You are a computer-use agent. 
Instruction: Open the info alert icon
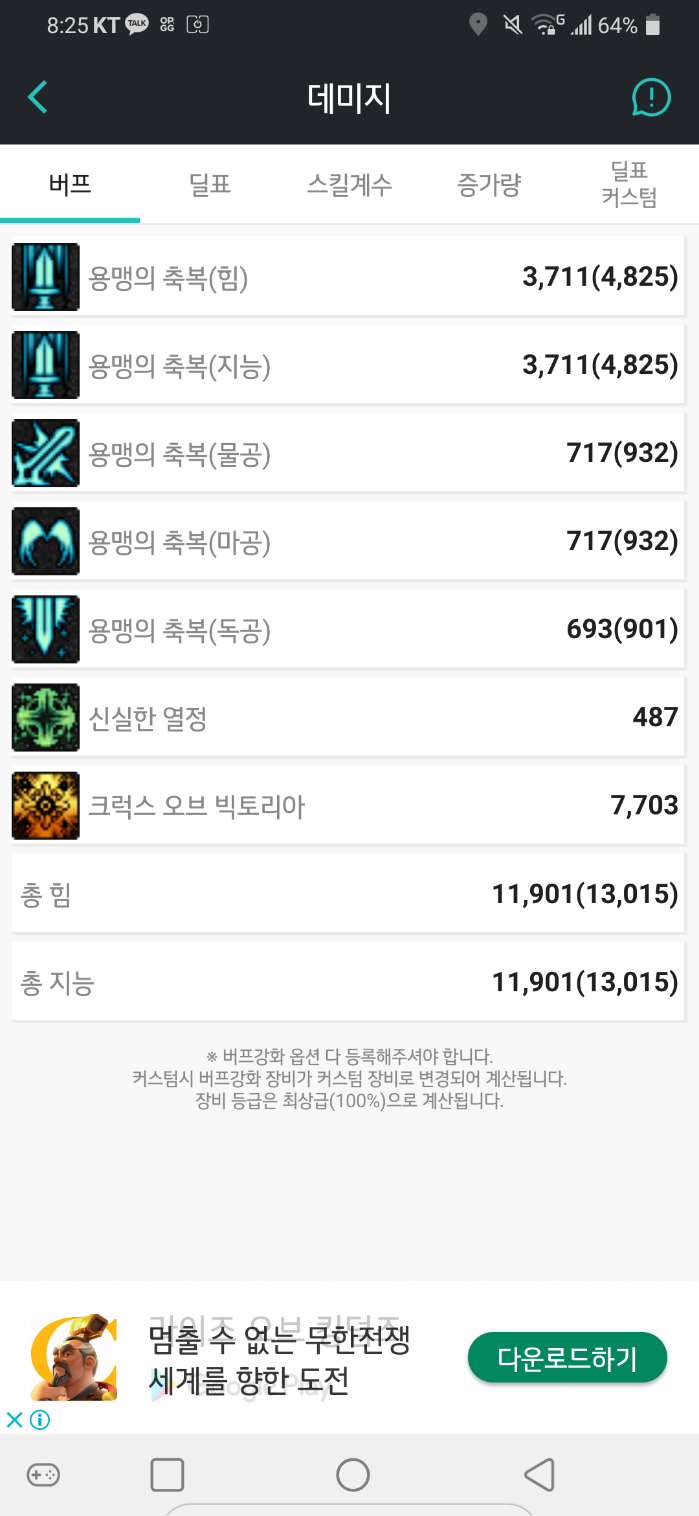tap(651, 97)
